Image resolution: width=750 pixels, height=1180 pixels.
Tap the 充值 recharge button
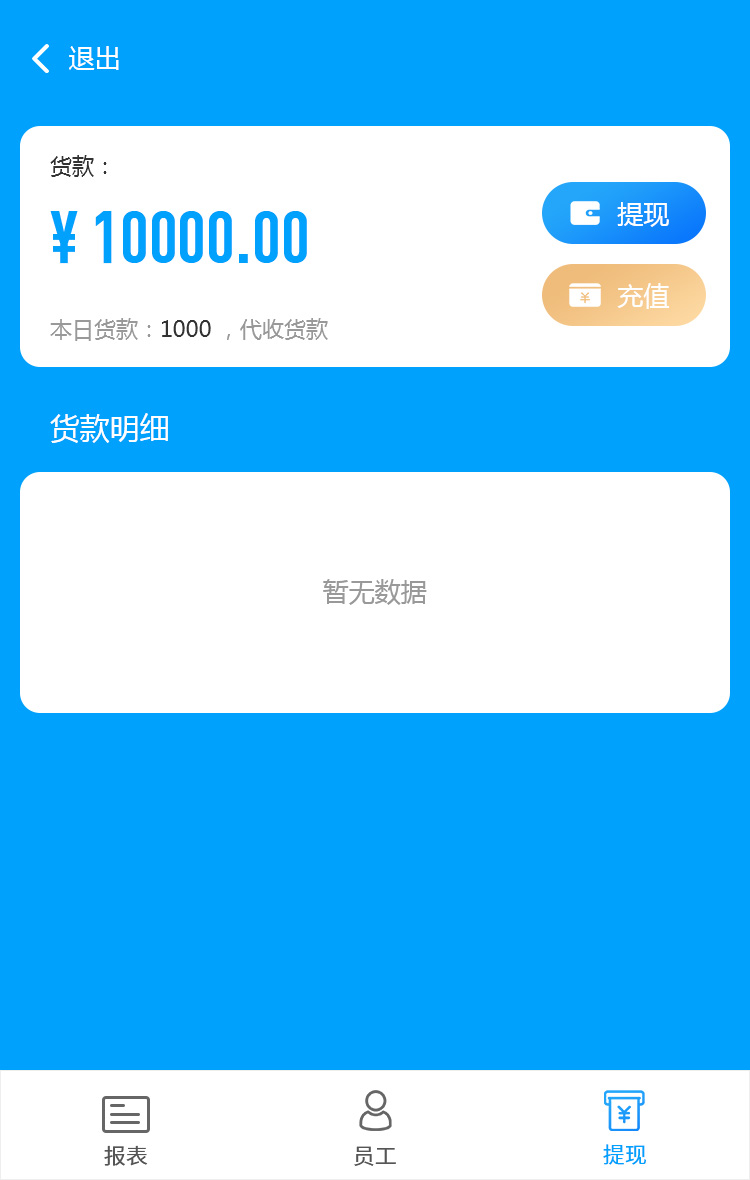[623, 295]
